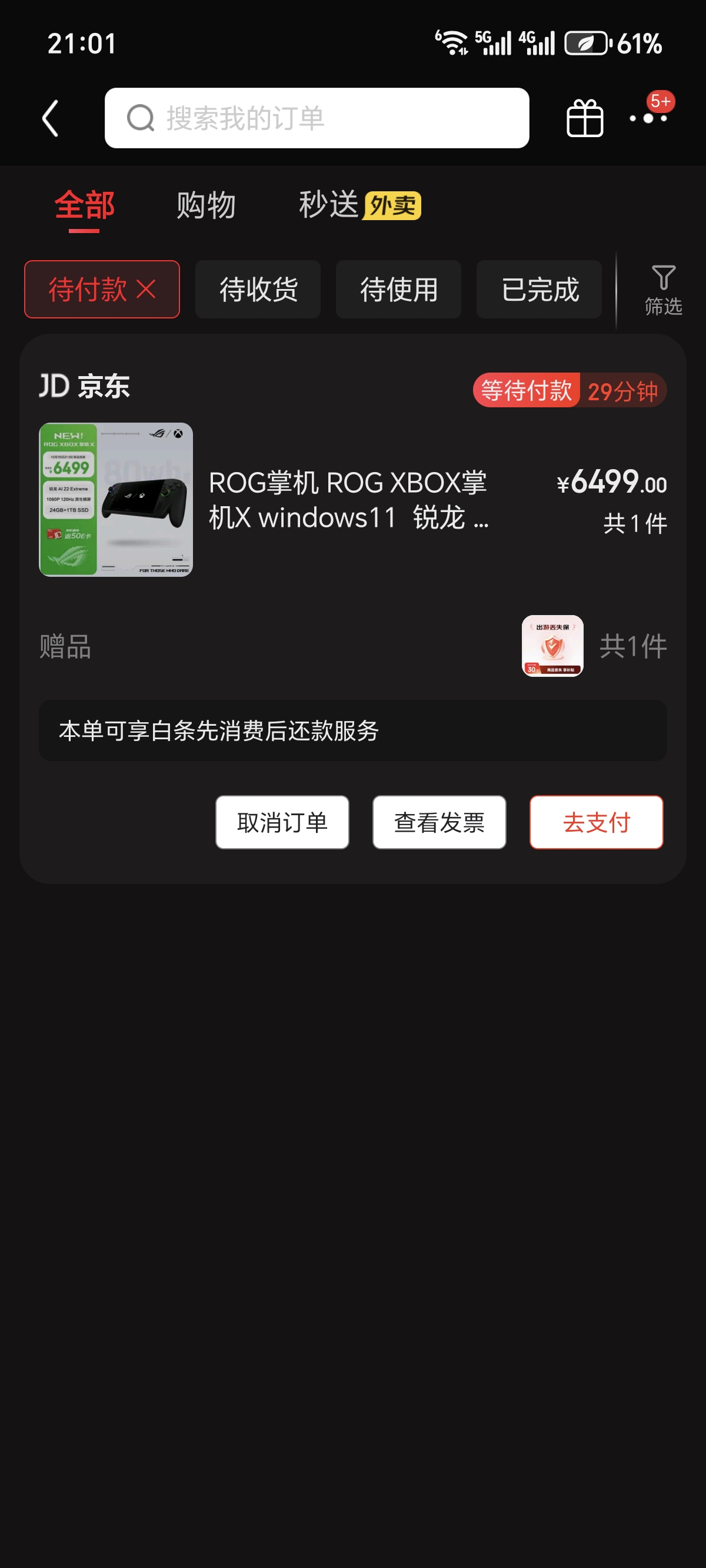Open the gift box icon
Screen dimensions: 706x1568
tap(584, 118)
